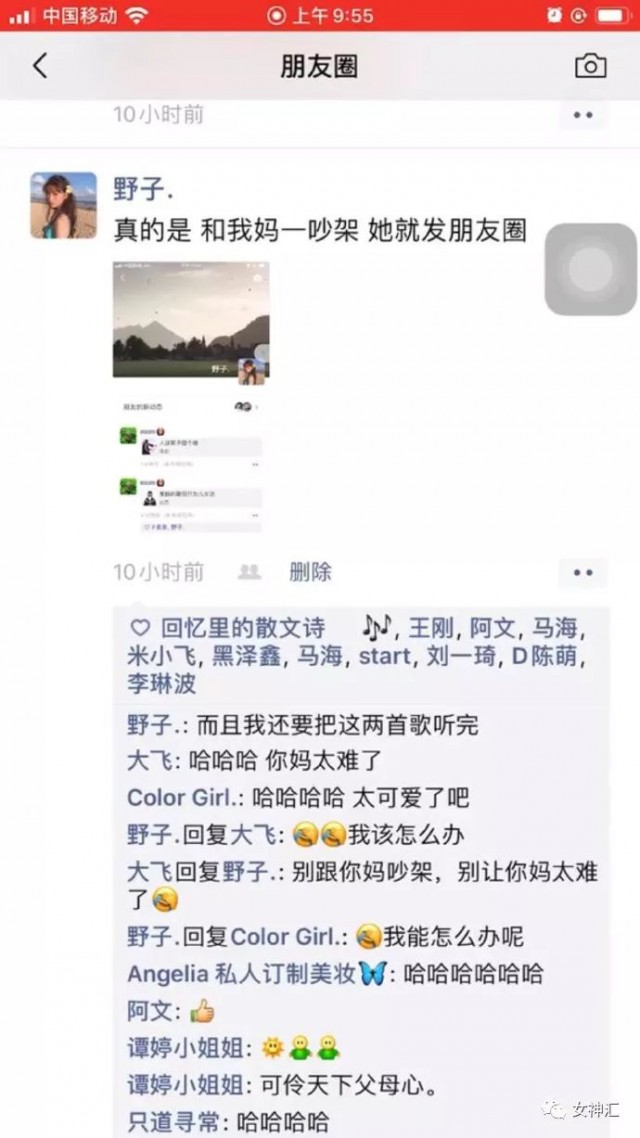
Task: Delete this post with 删除
Action: click(311, 572)
